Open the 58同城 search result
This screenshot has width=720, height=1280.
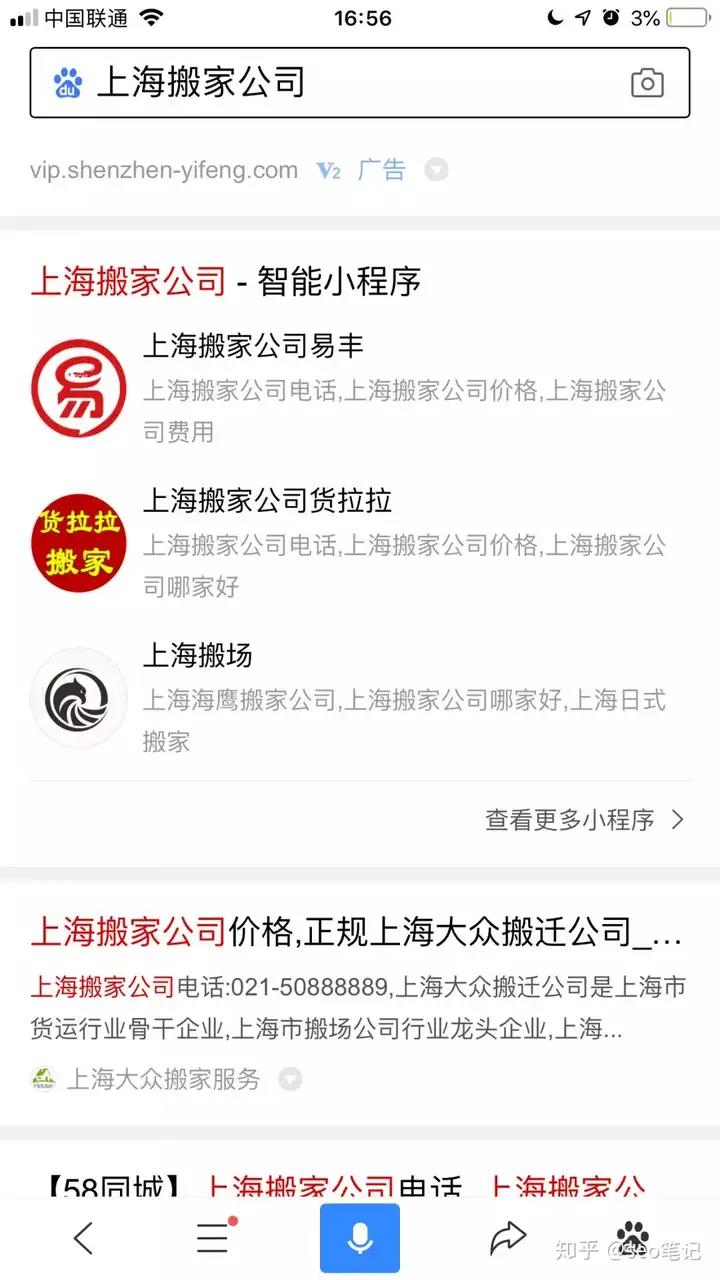(x=347, y=1188)
